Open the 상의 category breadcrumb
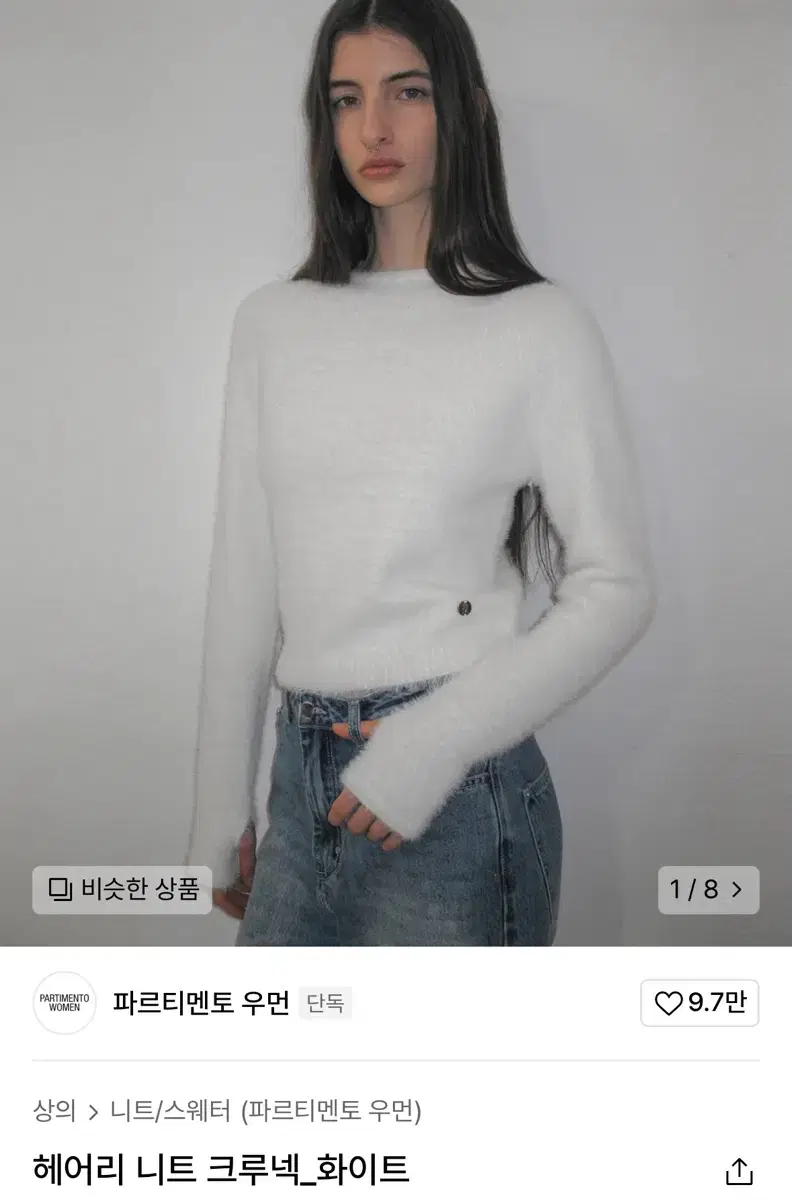The height and width of the screenshot is (1200, 792). pyautogui.click(x=54, y=1110)
